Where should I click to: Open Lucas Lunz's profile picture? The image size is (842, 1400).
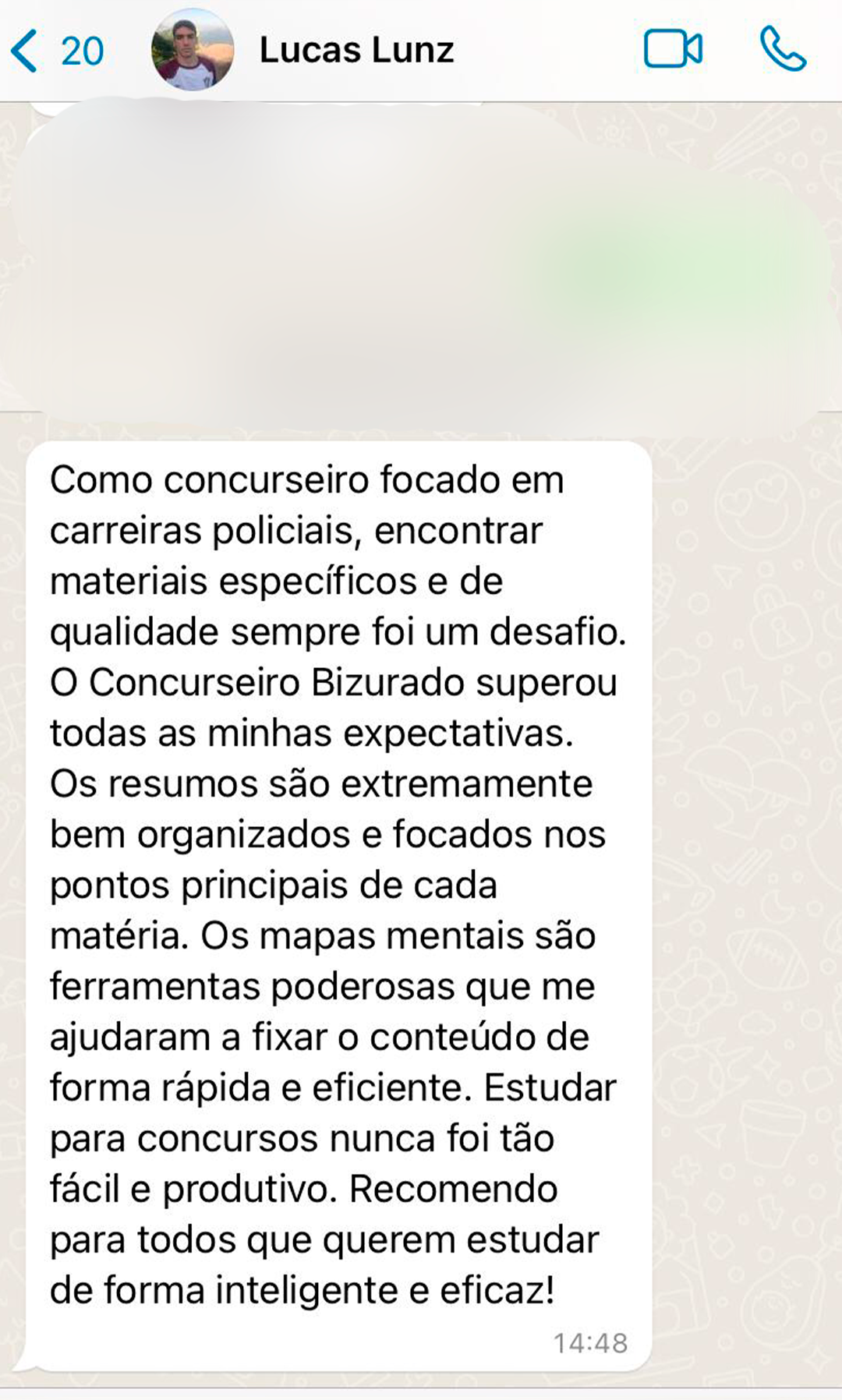pyautogui.click(x=193, y=50)
